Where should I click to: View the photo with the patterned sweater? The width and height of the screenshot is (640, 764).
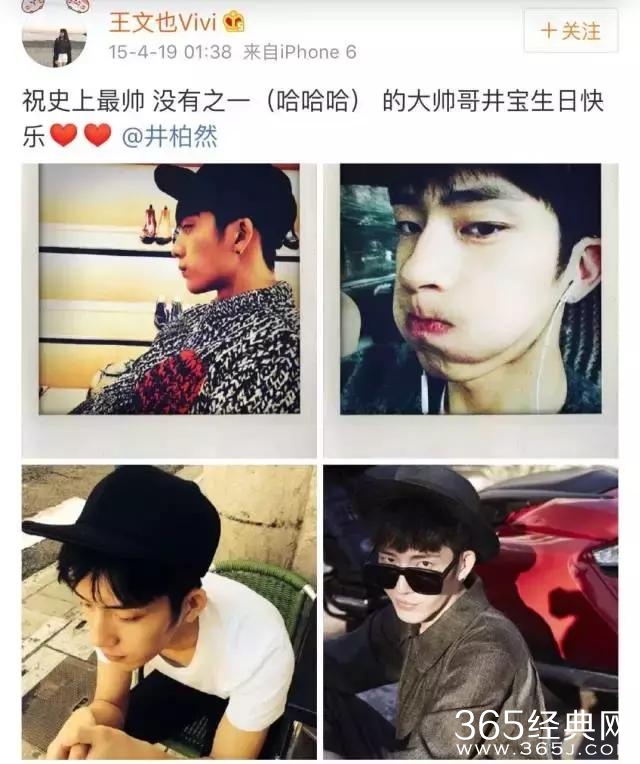click(x=168, y=290)
